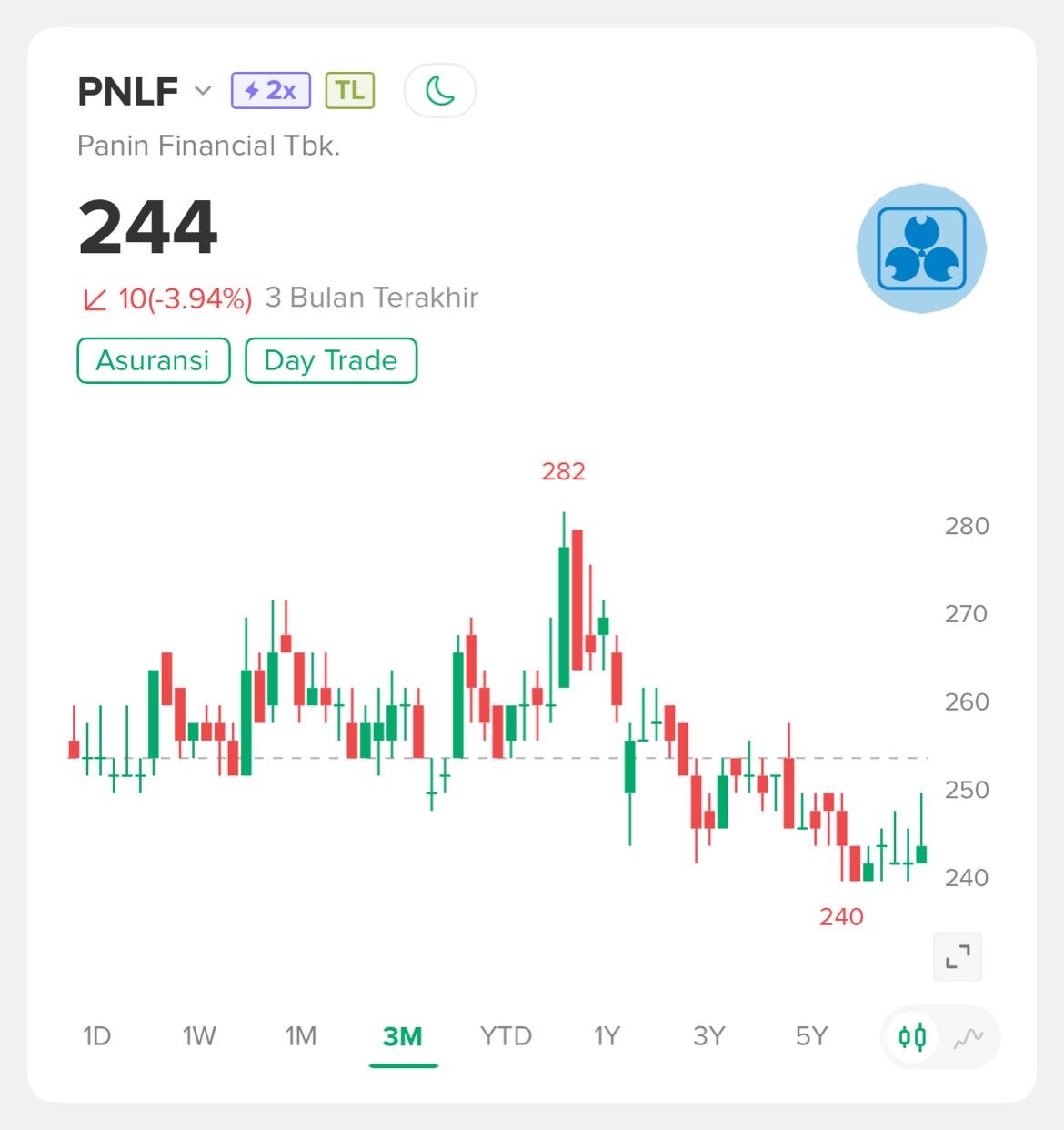The height and width of the screenshot is (1130, 1064).
Task: Change chart range to 3Y
Action: 709,1036
